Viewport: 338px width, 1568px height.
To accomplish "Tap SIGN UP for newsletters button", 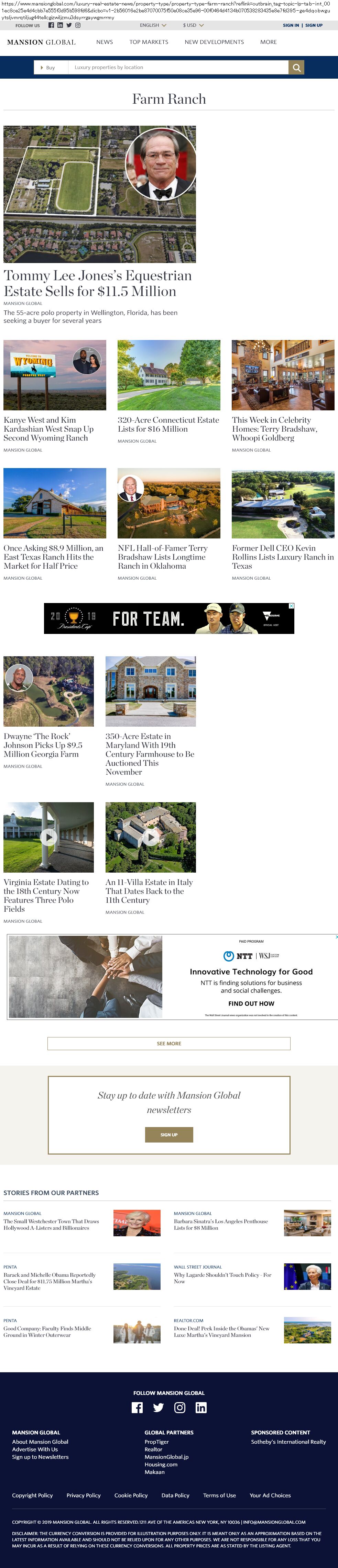I will click(x=169, y=1135).
